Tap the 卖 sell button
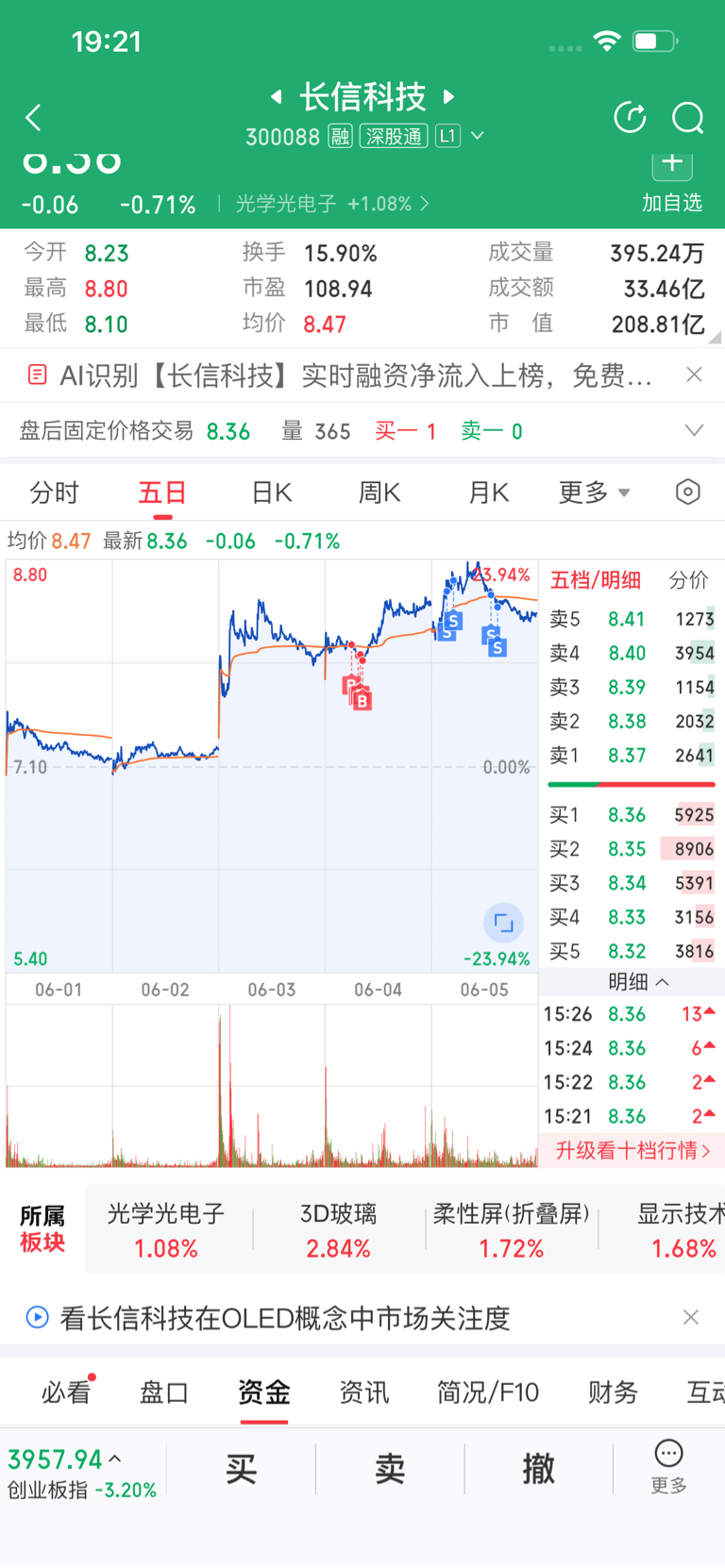 (x=390, y=1469)
